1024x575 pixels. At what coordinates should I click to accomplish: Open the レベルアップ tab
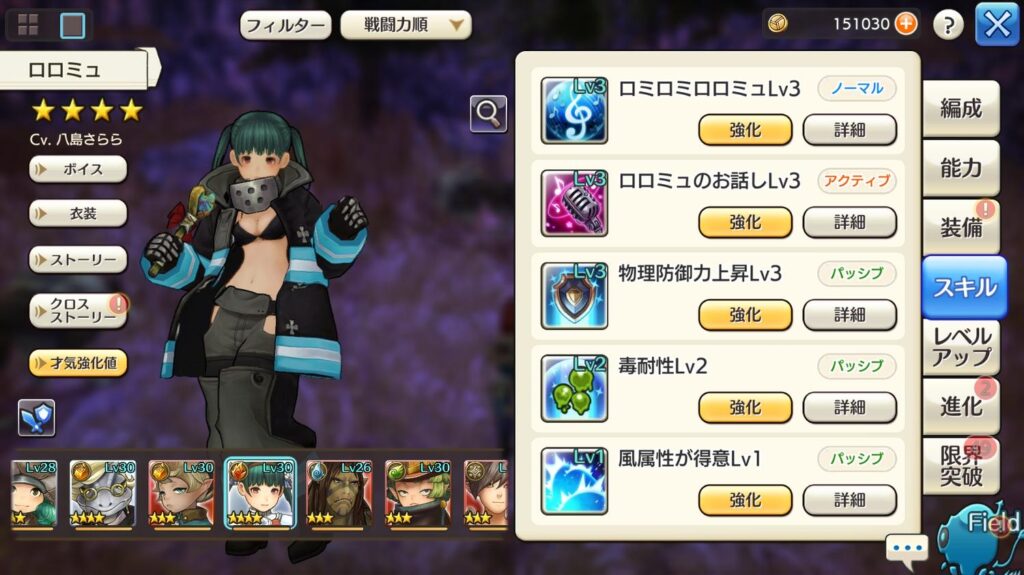961,346
